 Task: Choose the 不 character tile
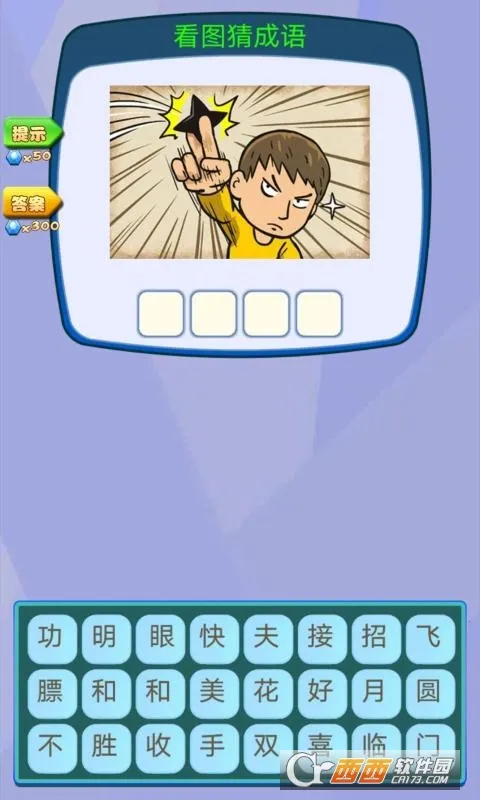[52, 748]
